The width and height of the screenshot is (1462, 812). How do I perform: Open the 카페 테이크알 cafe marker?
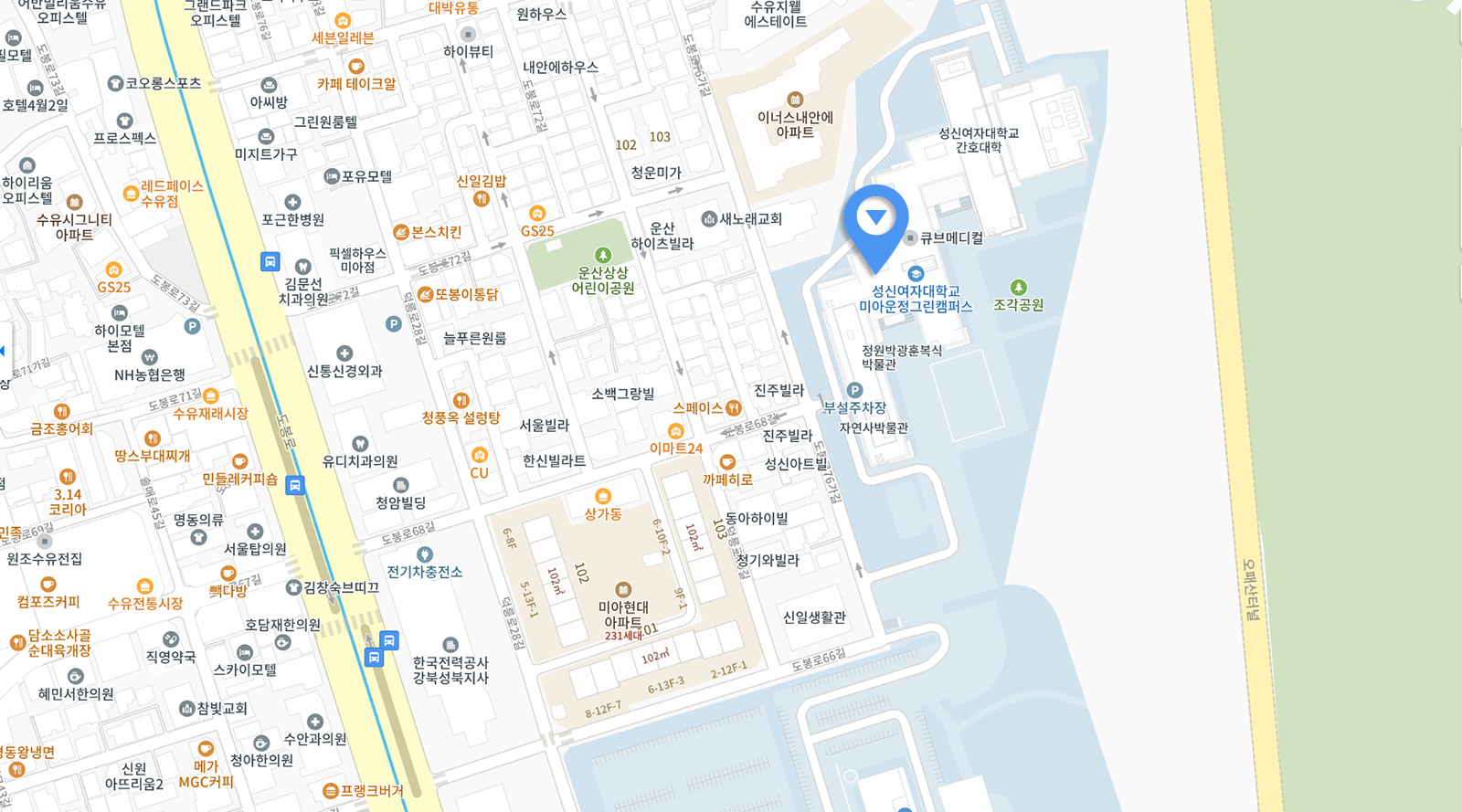click(x=356, y=67)
